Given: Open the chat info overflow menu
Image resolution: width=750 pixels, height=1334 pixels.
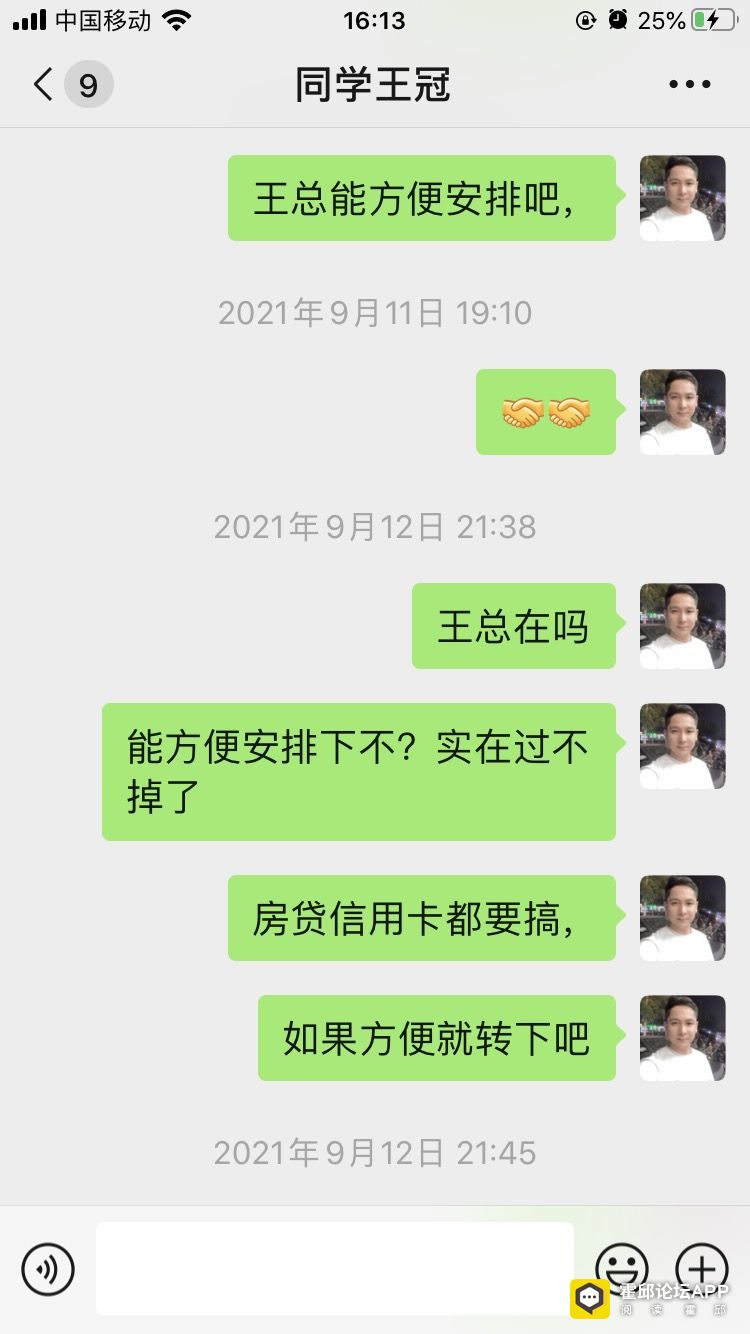Looking at the screenshot, I should point(689,85).
